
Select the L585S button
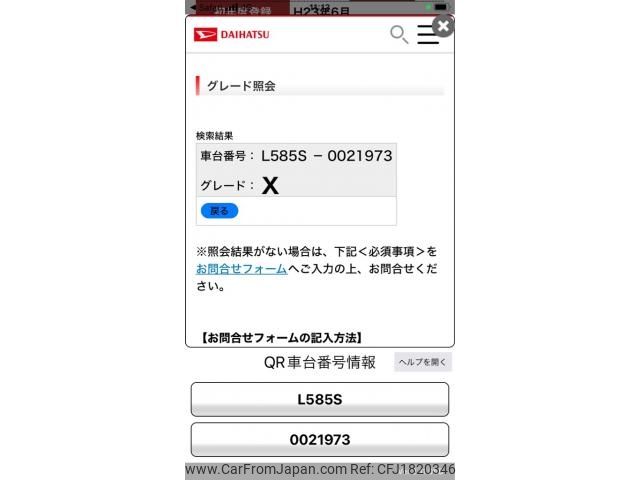pos(320,399)
